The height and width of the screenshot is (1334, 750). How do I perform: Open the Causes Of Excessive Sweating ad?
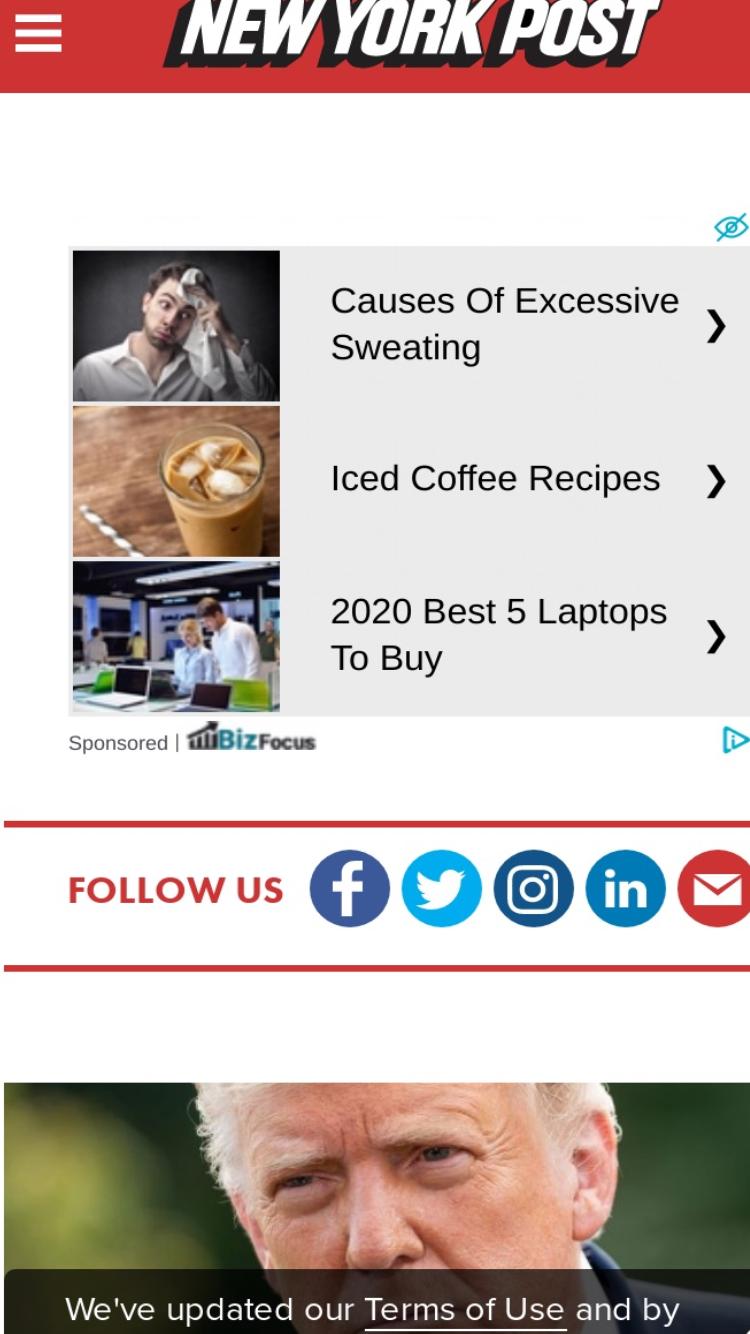(x=410, y=325)
